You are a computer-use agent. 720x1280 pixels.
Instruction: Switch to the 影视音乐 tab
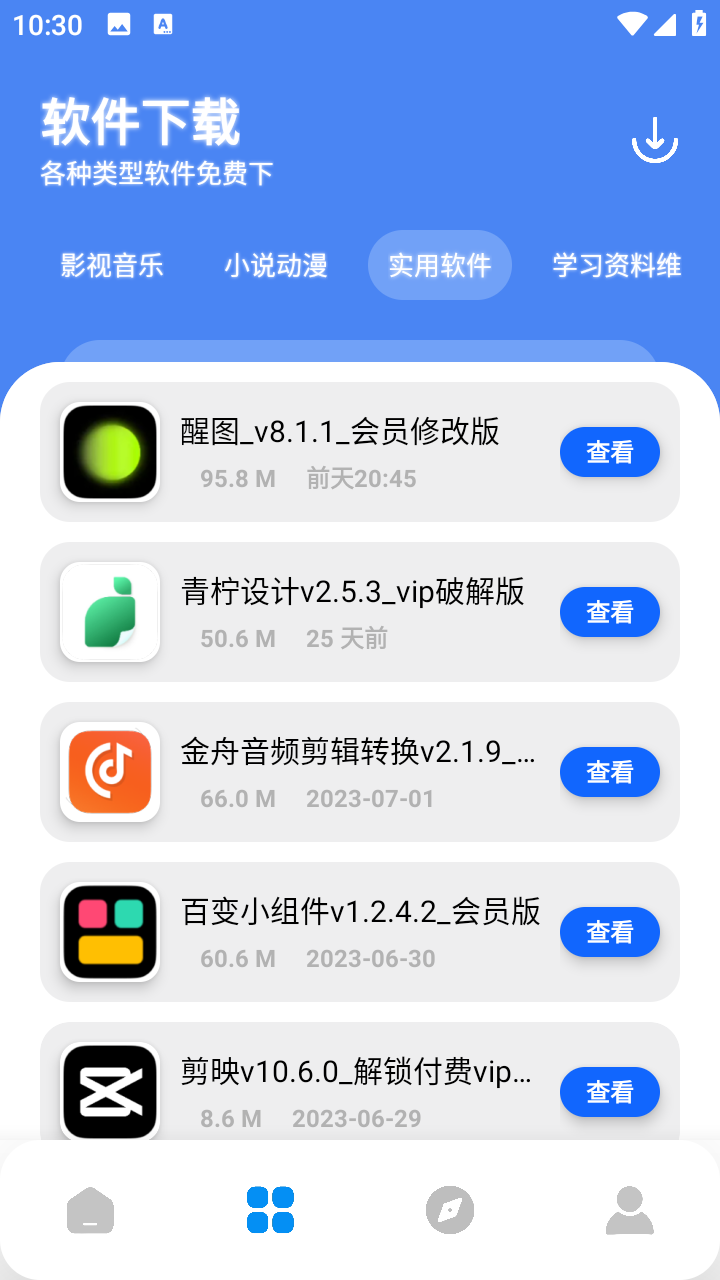coord(112,265)
